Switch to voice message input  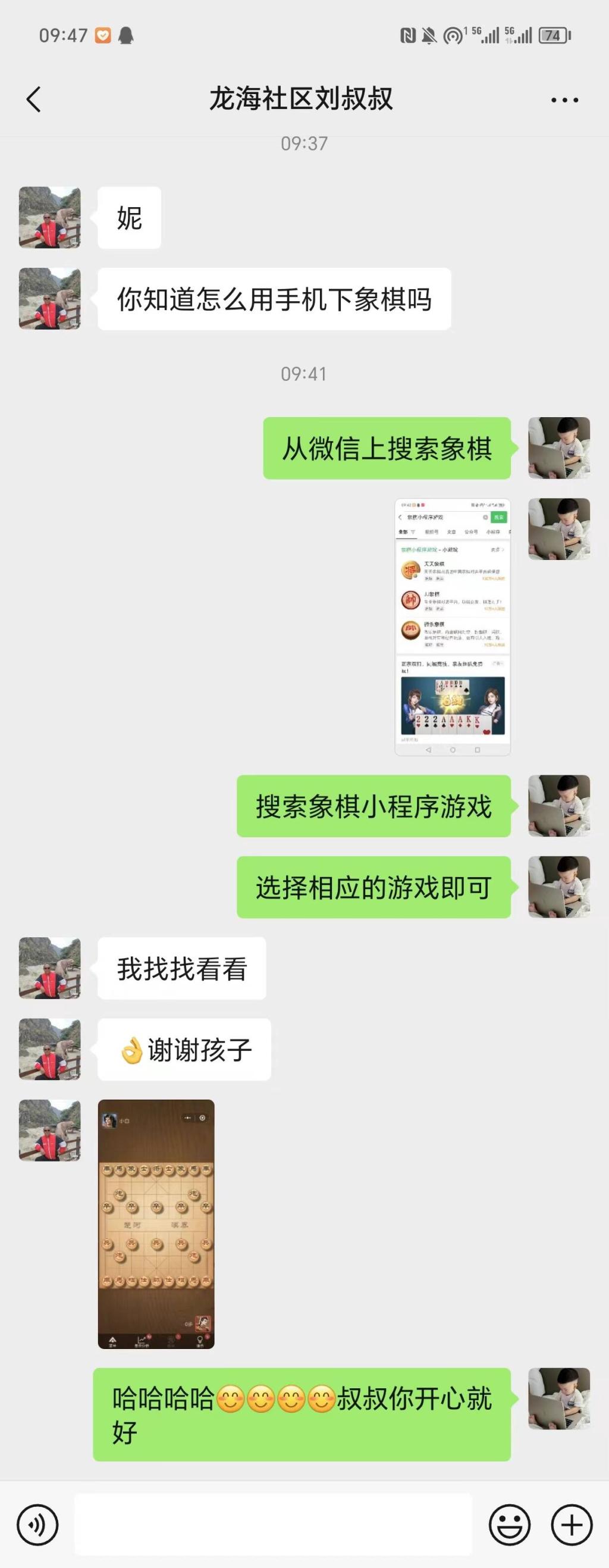click(x=37, y=1525)
